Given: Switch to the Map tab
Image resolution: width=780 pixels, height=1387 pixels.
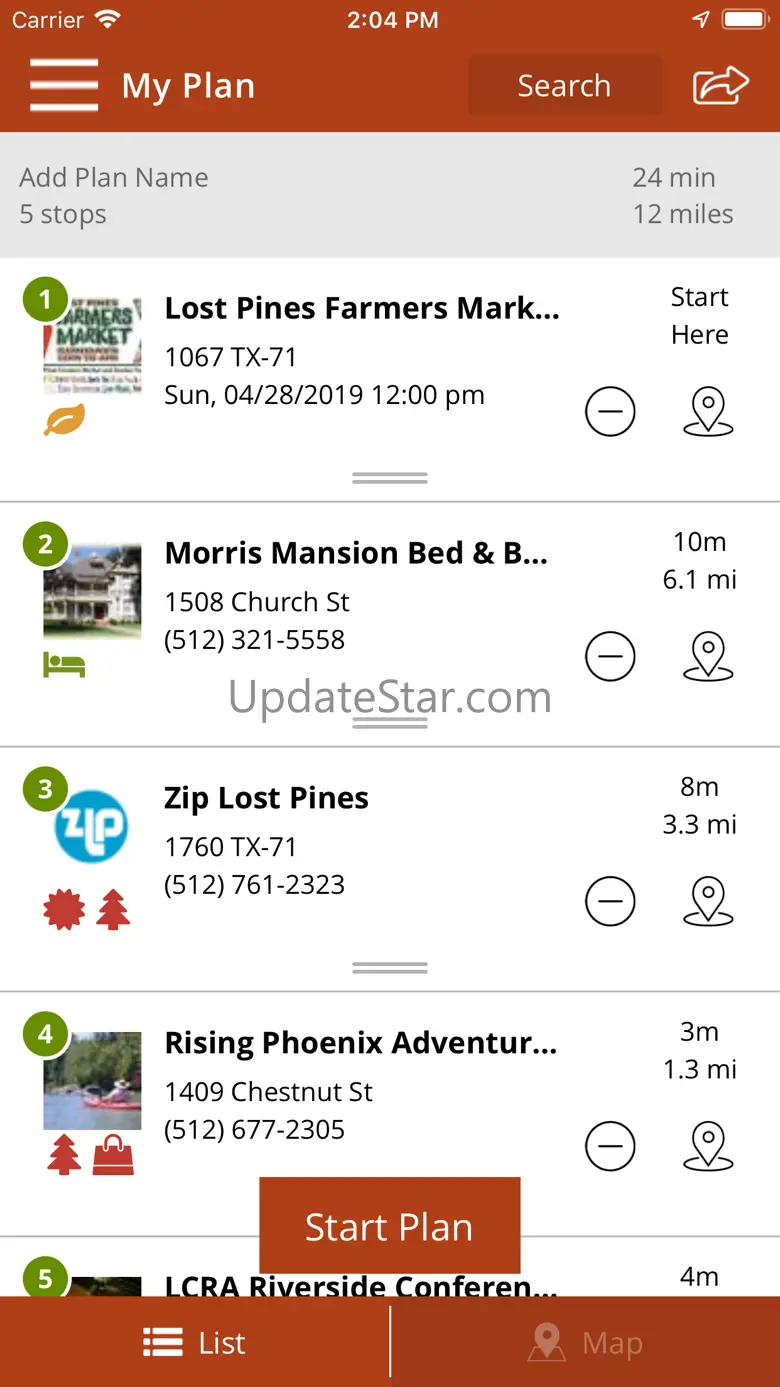Looking at the screenshot, I should coord(585,1343).
